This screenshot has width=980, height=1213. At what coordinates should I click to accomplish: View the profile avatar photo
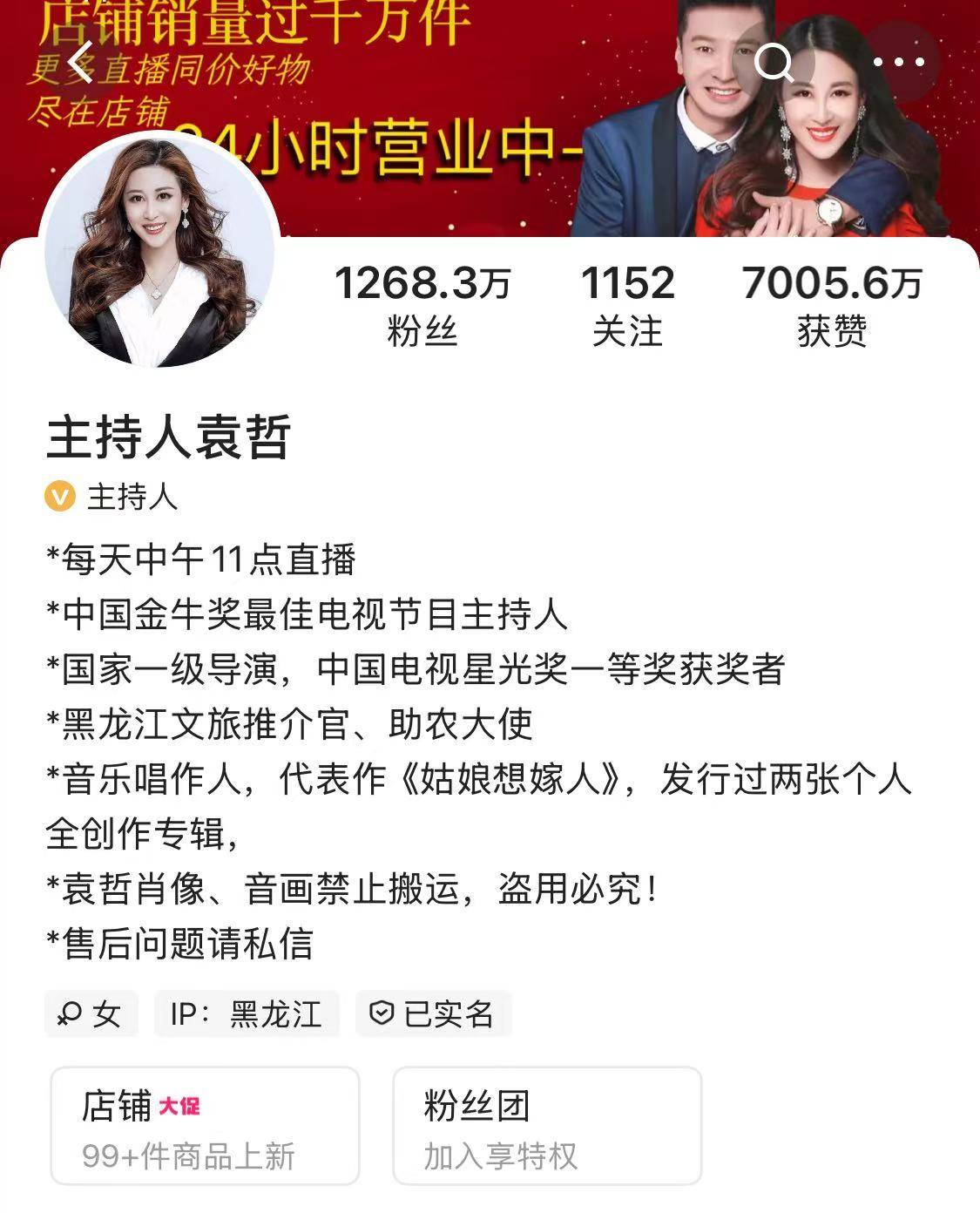click(159, 251)
